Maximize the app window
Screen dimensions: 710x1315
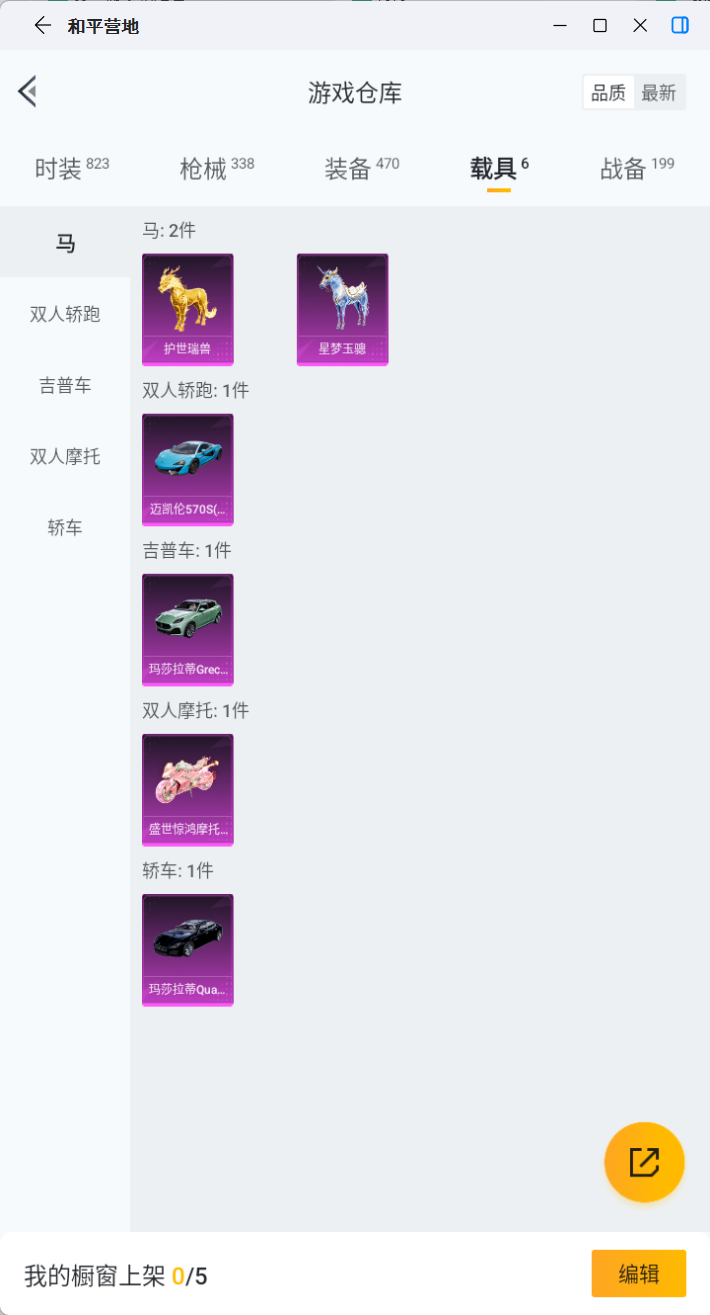click(x=600, y=26)
